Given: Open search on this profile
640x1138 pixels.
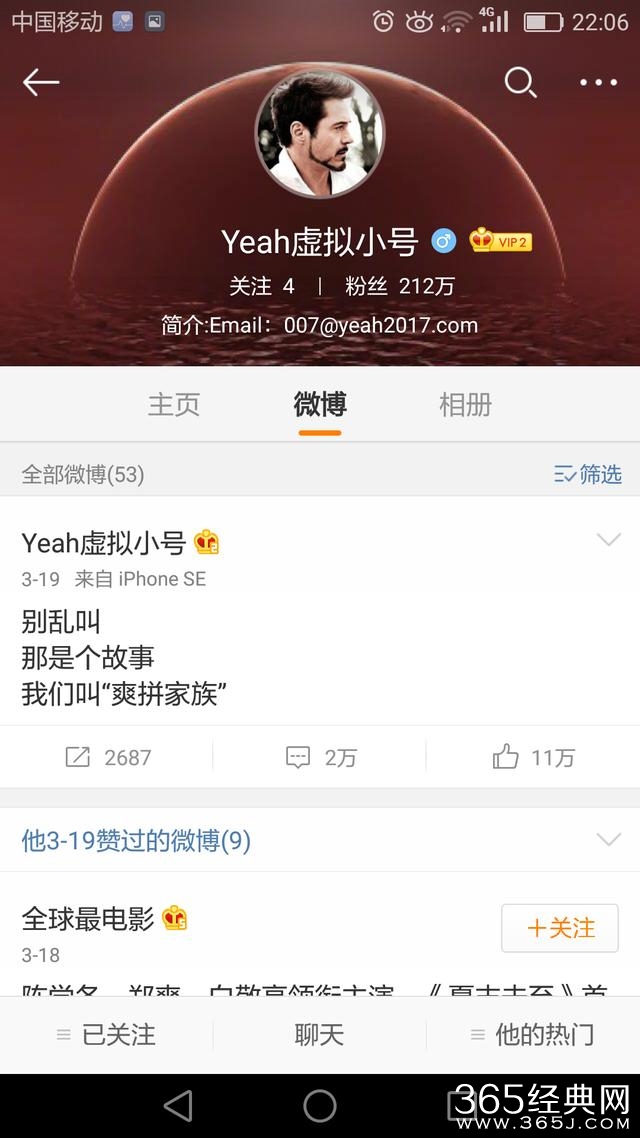Looking at the screenshot, I should pos(520,82).
